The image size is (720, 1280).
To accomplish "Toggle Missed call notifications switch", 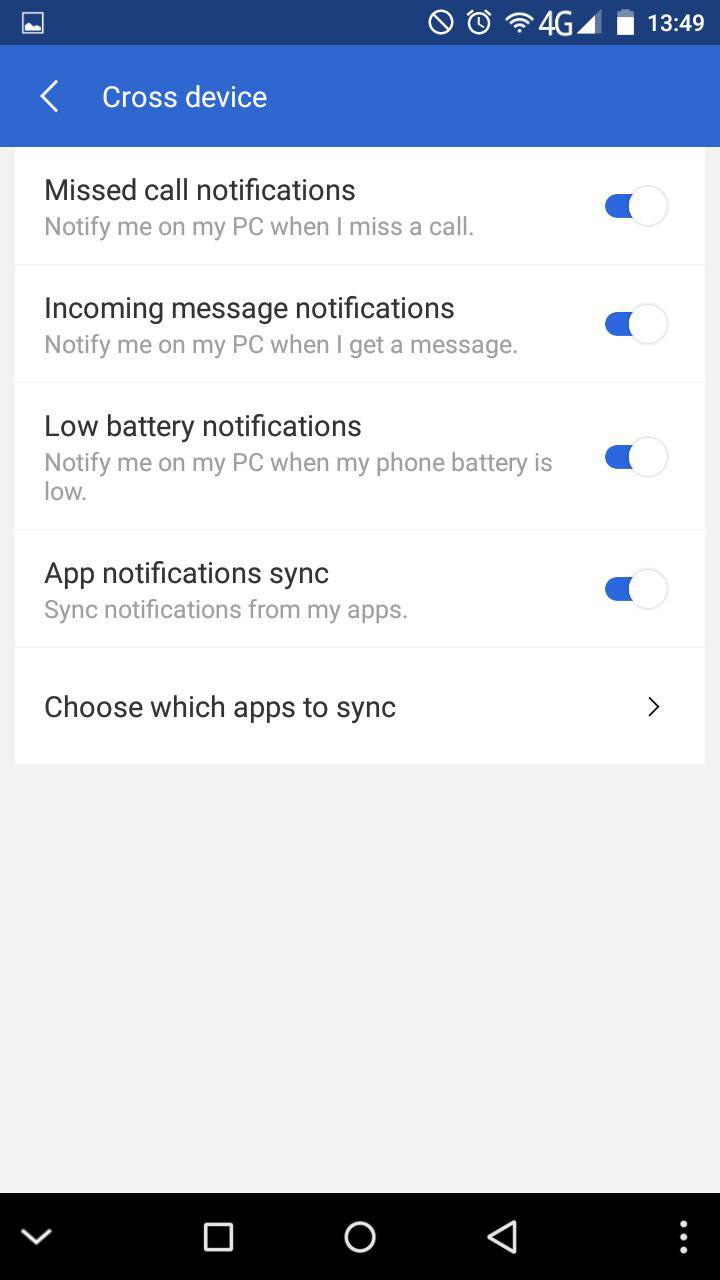I will pos(636,206).
